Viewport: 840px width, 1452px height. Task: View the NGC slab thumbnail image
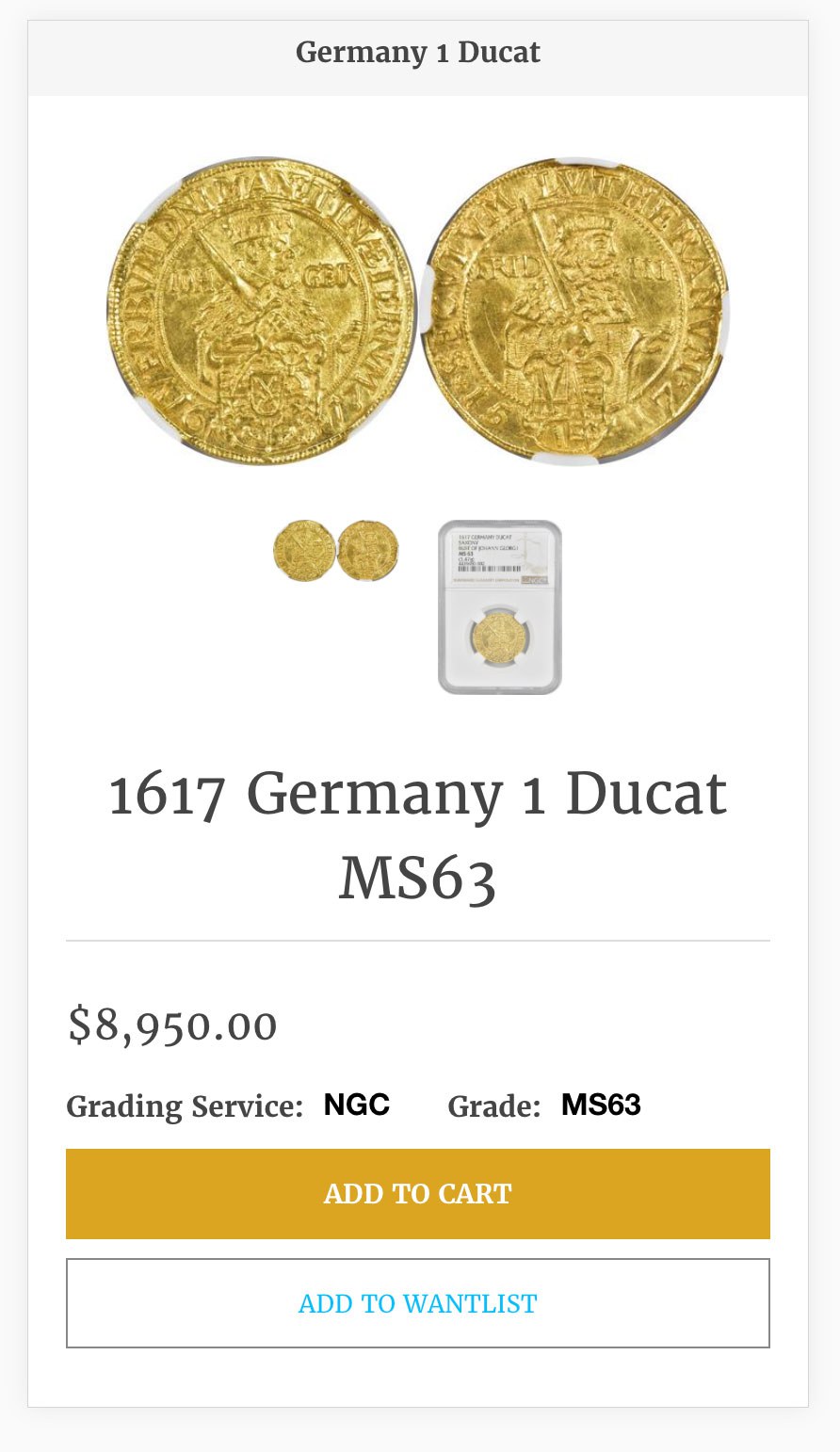point(499,607)
